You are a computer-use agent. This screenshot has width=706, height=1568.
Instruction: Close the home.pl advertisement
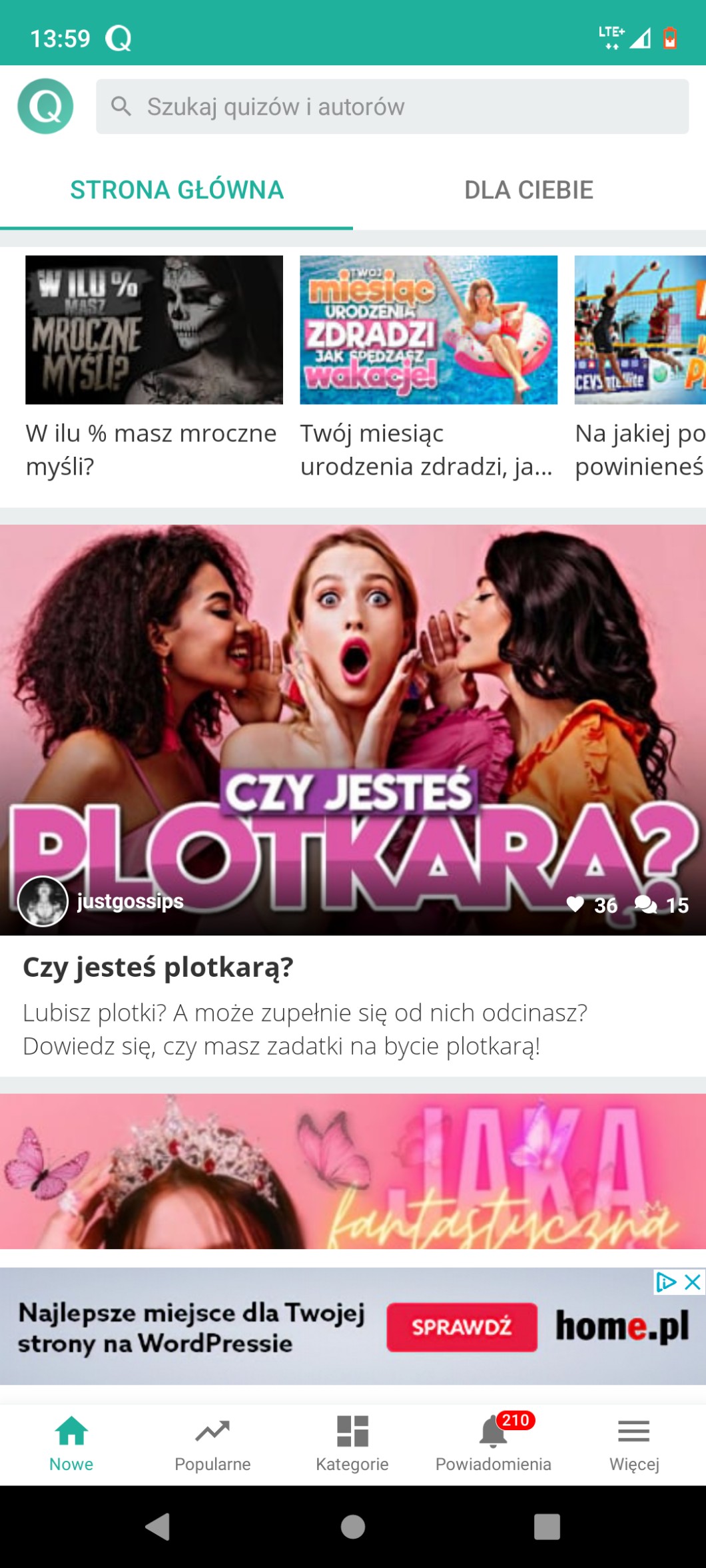click(693, 1282)
